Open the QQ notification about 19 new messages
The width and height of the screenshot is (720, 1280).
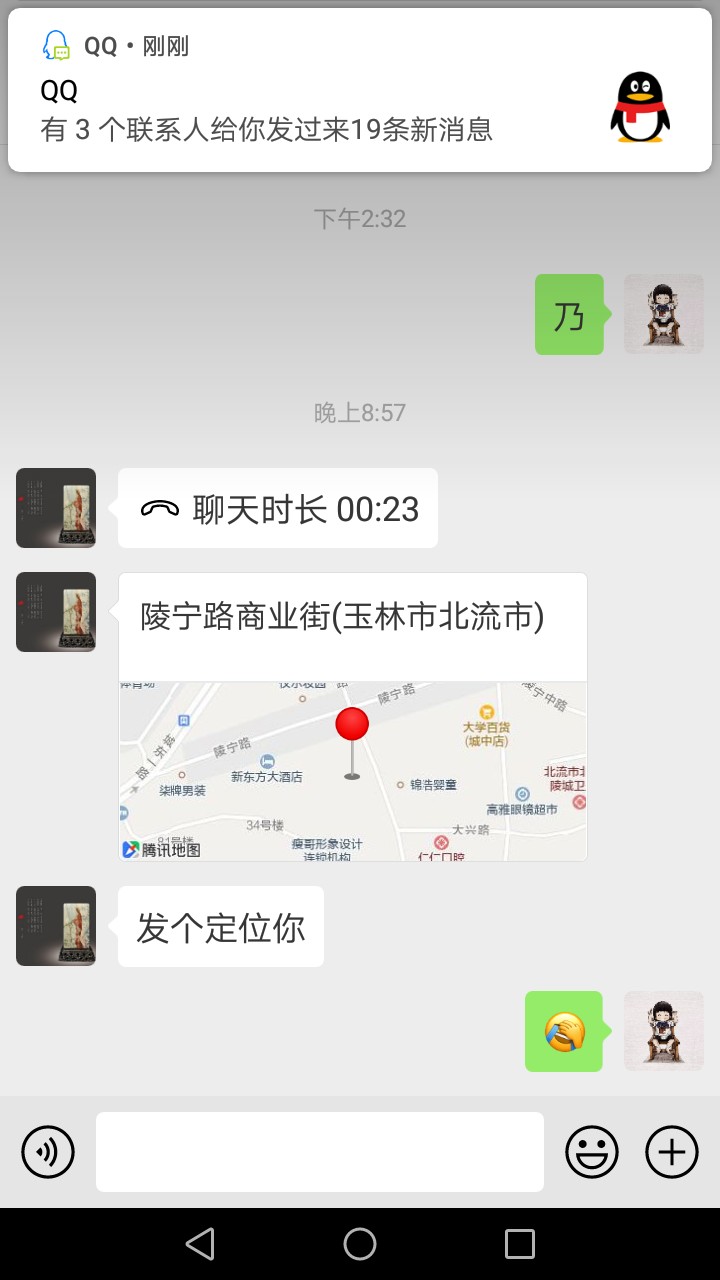[360, 90]
